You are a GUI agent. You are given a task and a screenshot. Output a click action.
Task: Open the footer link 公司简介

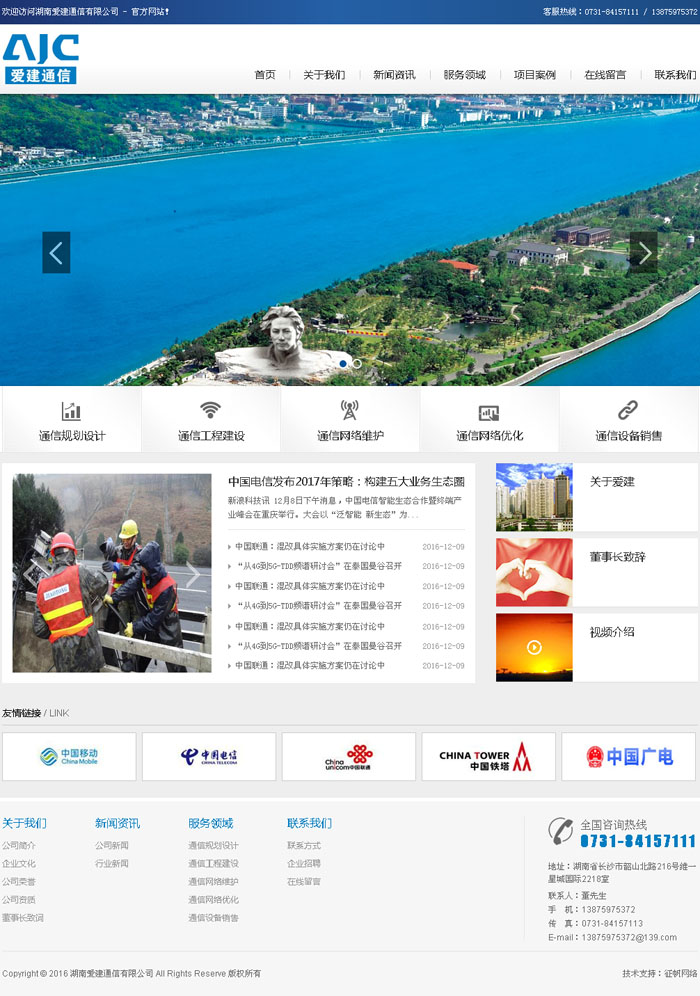(19, 846)
